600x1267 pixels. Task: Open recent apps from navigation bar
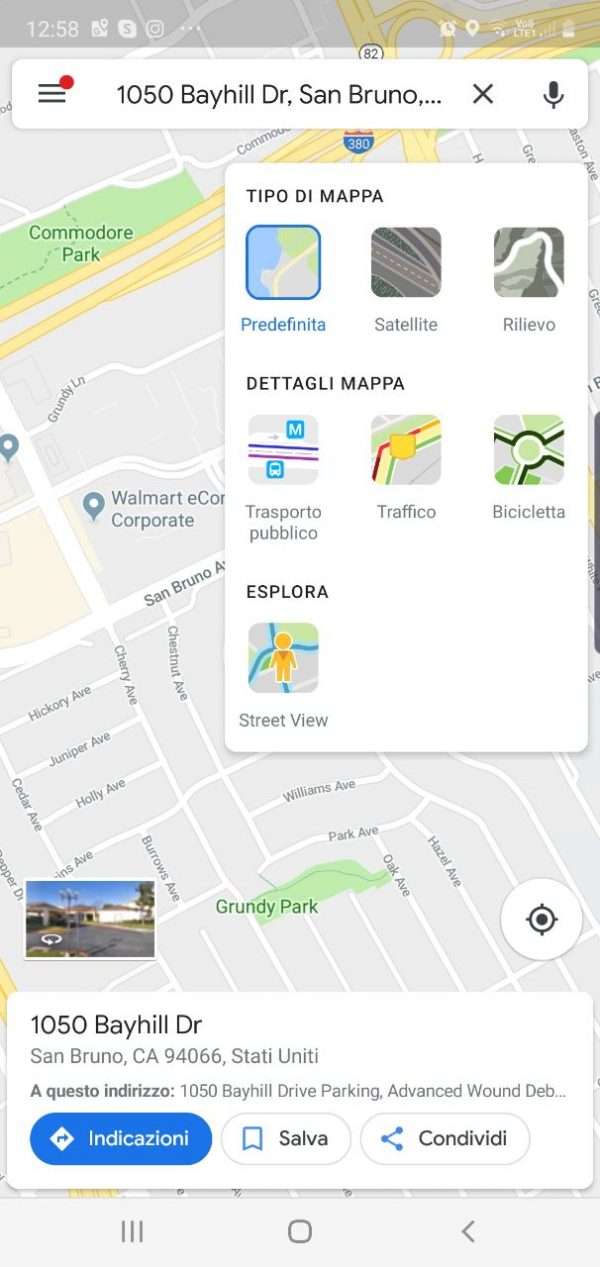132,1231
